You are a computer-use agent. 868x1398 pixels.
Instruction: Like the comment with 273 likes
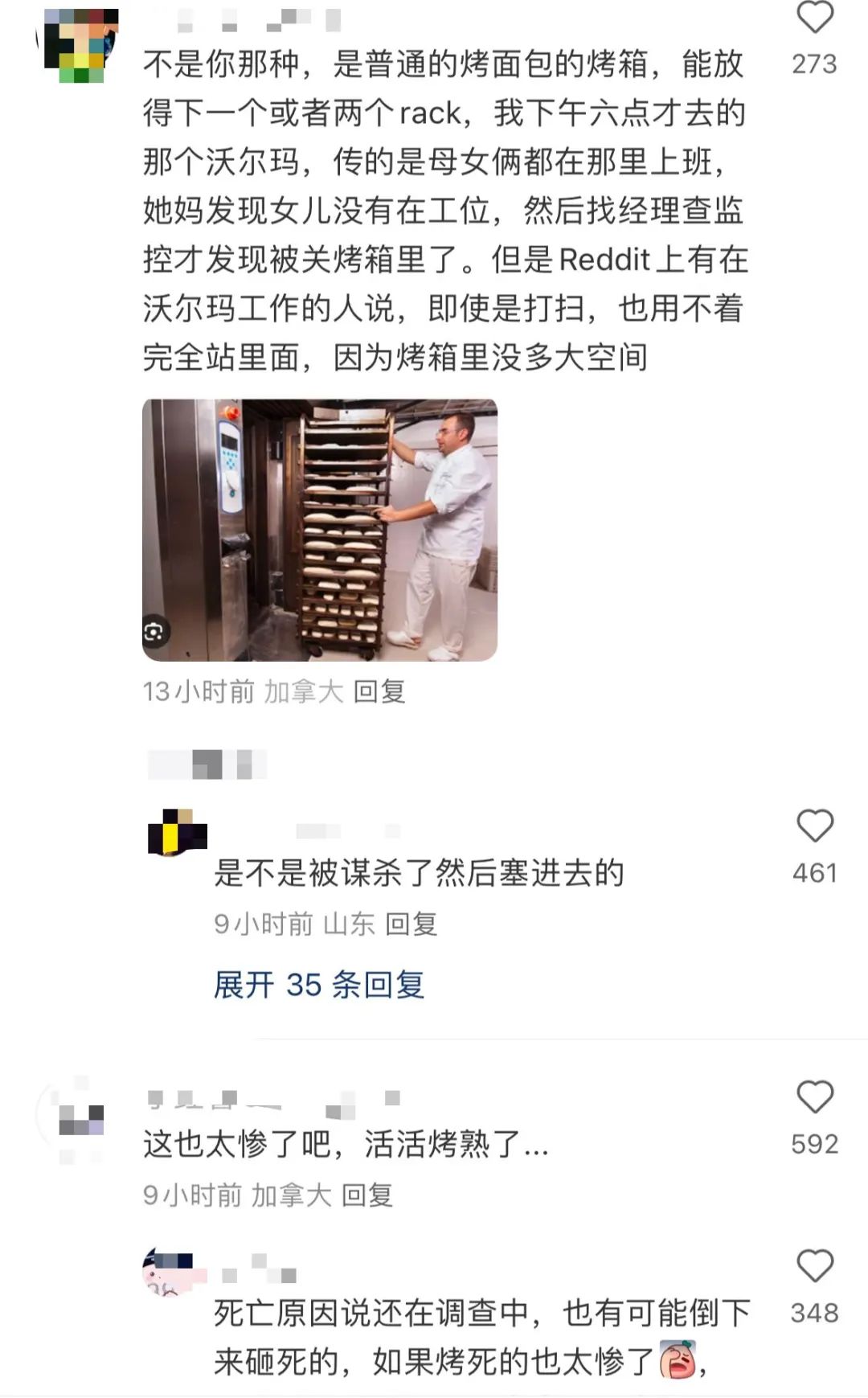coord(814,18)
